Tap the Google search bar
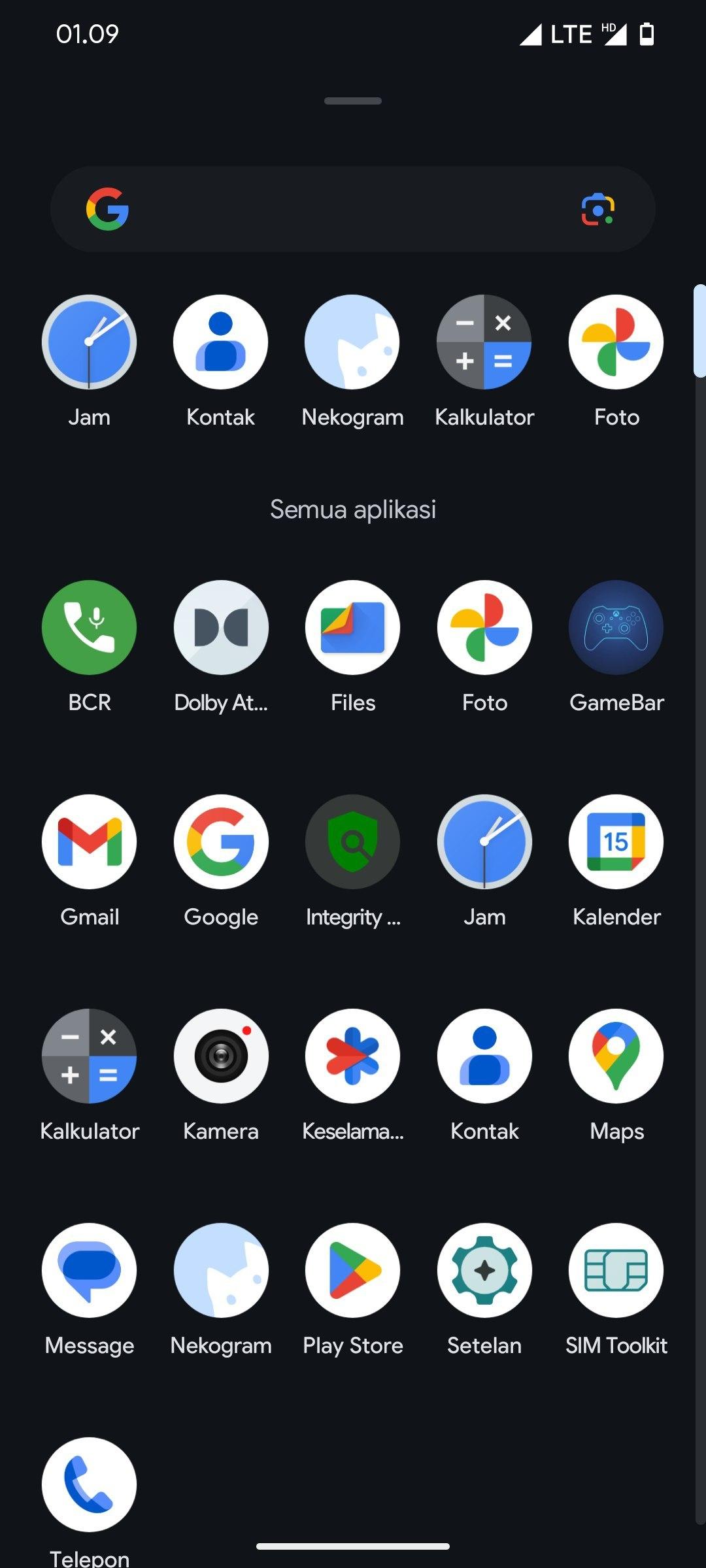Screen dimensions: 706x1568 pos(340,209)
